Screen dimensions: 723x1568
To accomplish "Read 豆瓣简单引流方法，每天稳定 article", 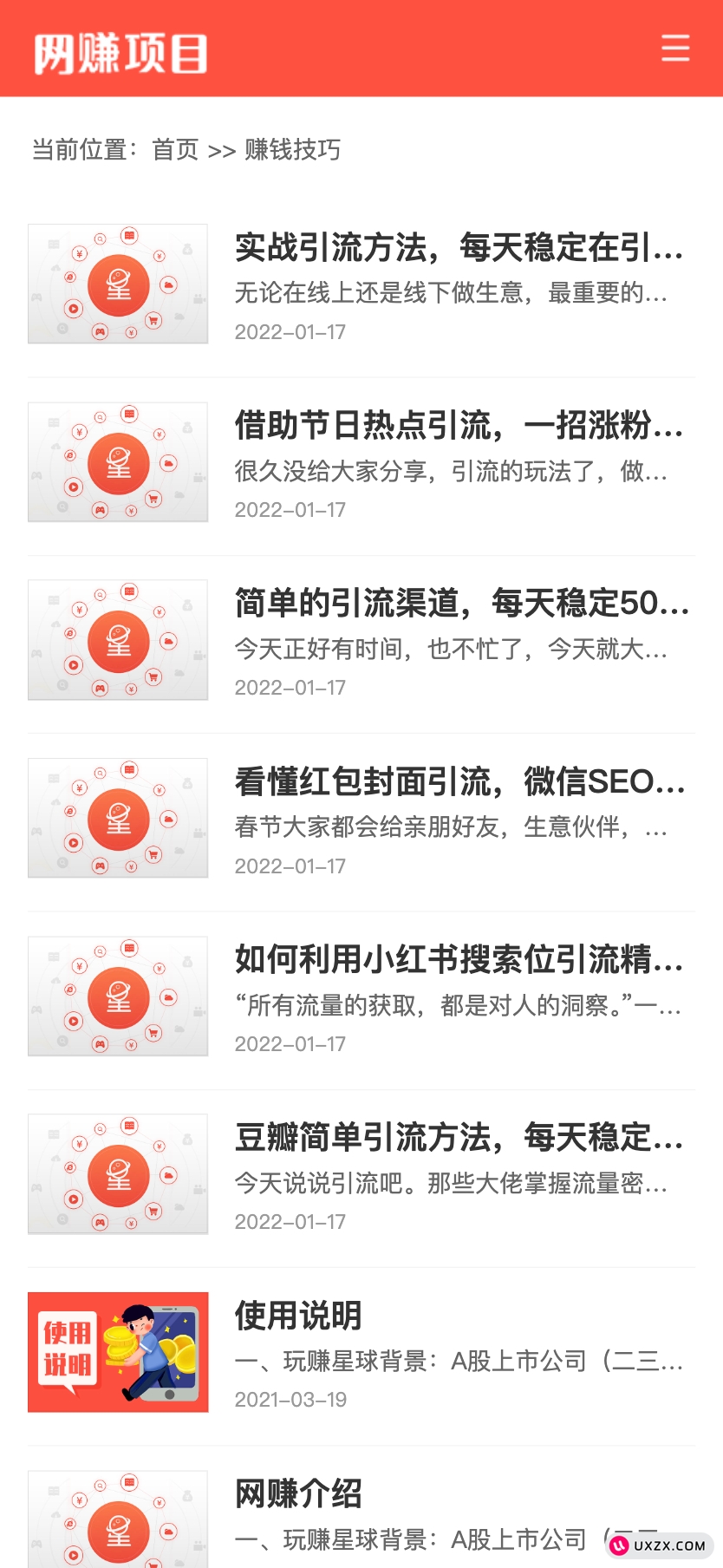I will pos(459,1138).
